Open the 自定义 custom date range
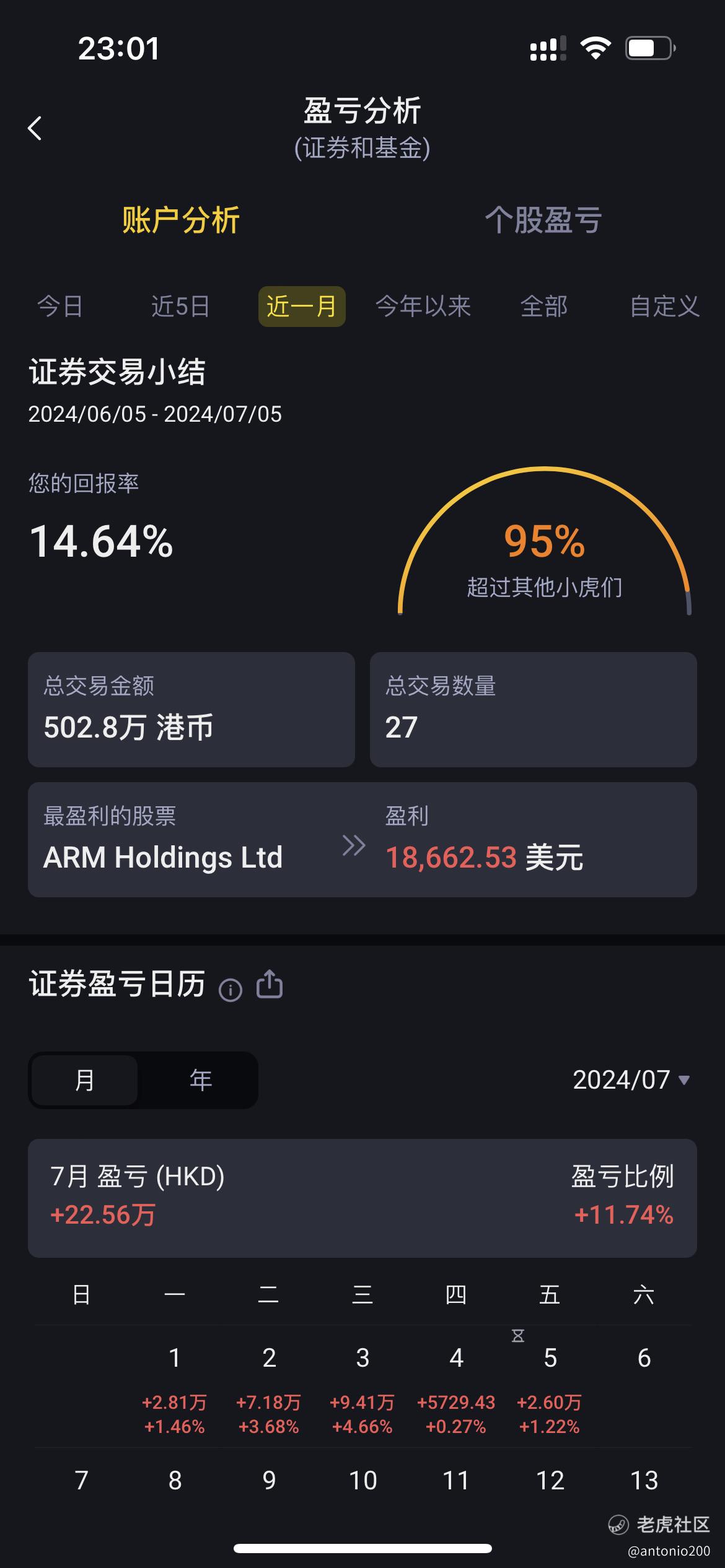This screenshot has width=725, height=1568. (x=665, y=306)
